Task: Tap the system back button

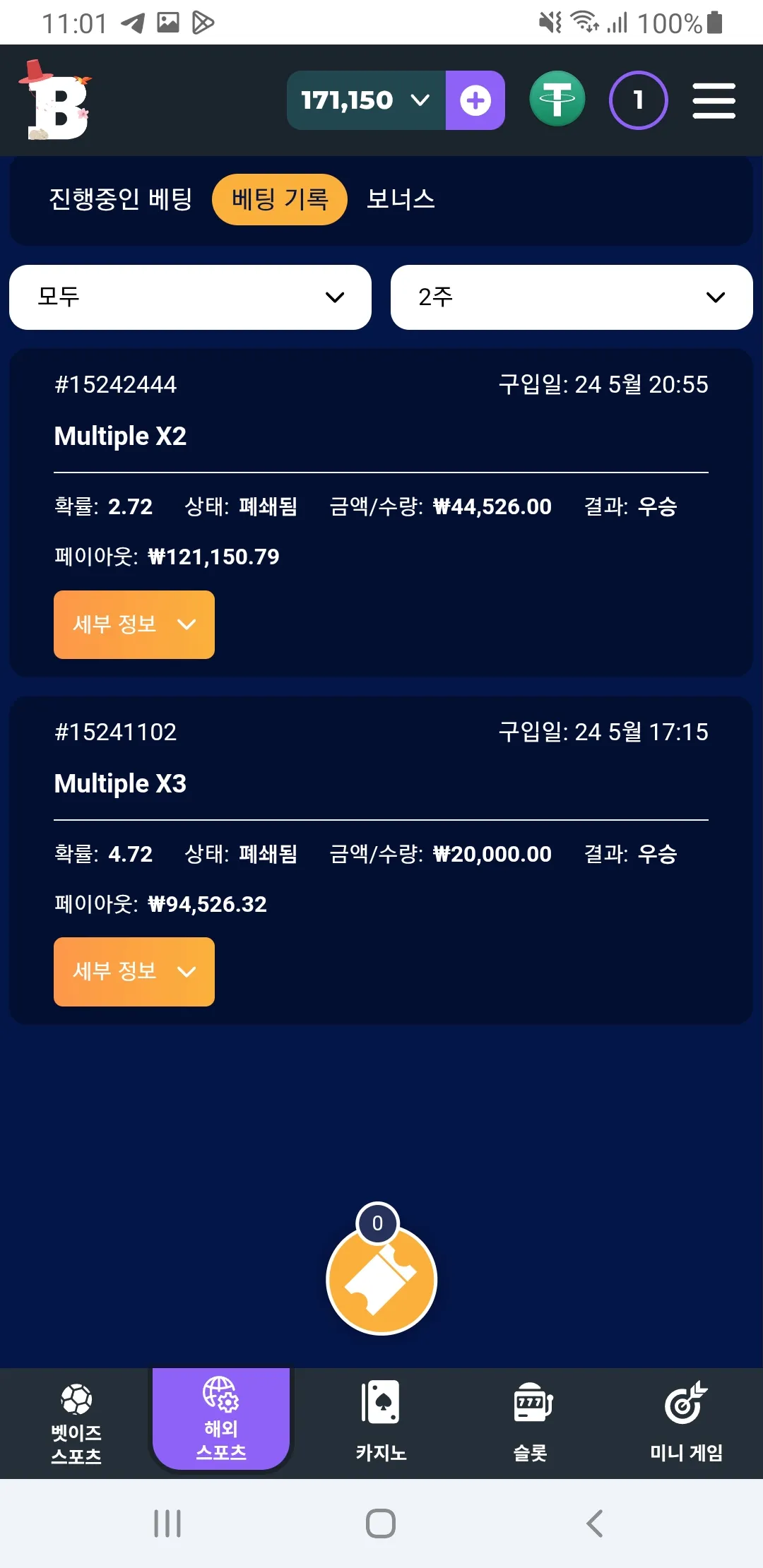Action: point(595,1524)
